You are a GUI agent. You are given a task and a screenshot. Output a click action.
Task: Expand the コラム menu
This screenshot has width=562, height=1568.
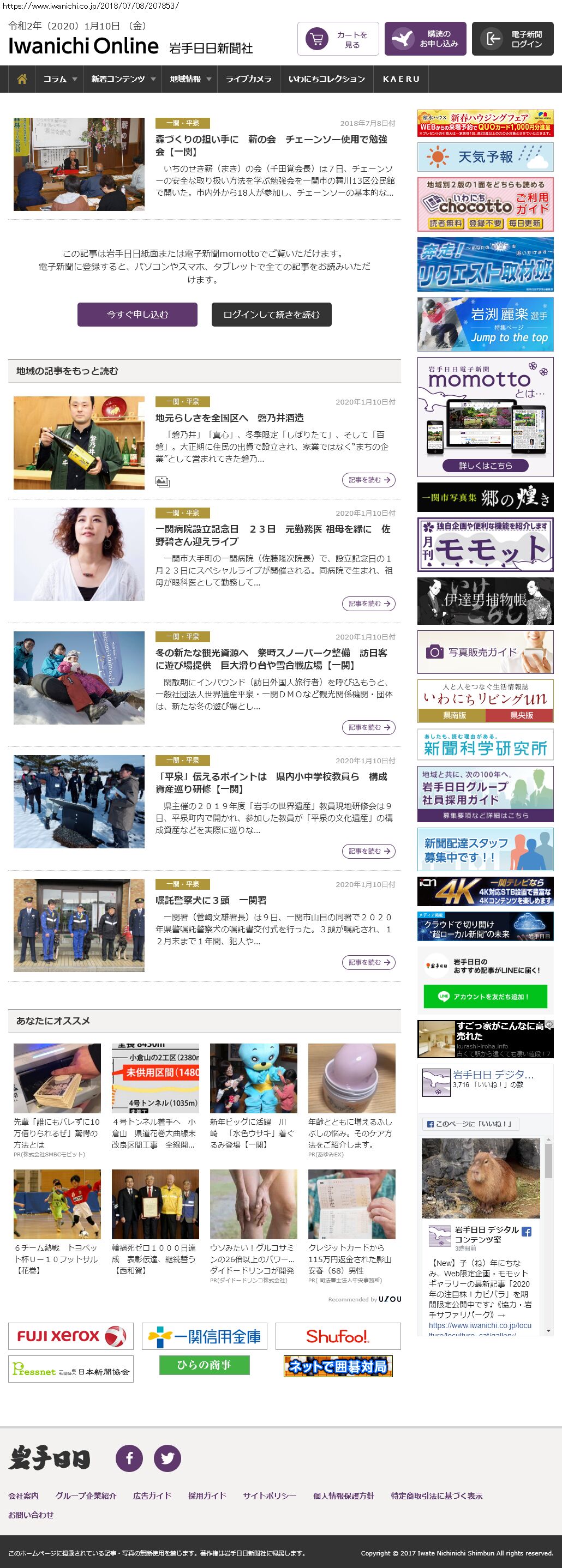click(59, 79)
